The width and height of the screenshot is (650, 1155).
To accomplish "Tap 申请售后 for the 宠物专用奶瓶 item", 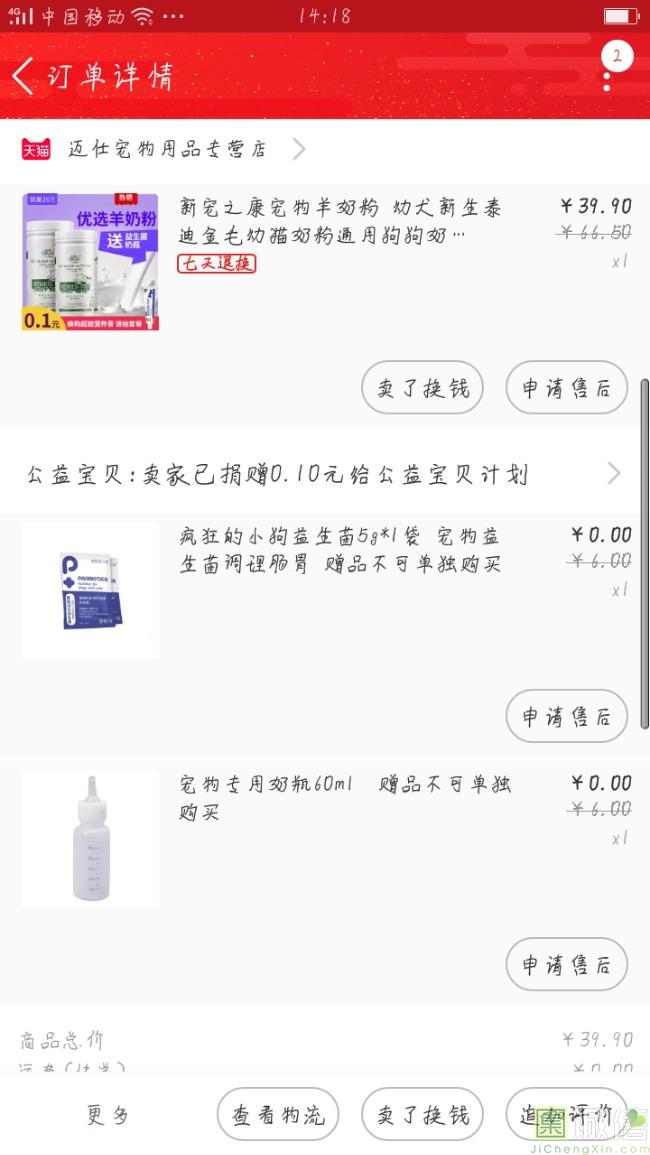I will point(566,964).
